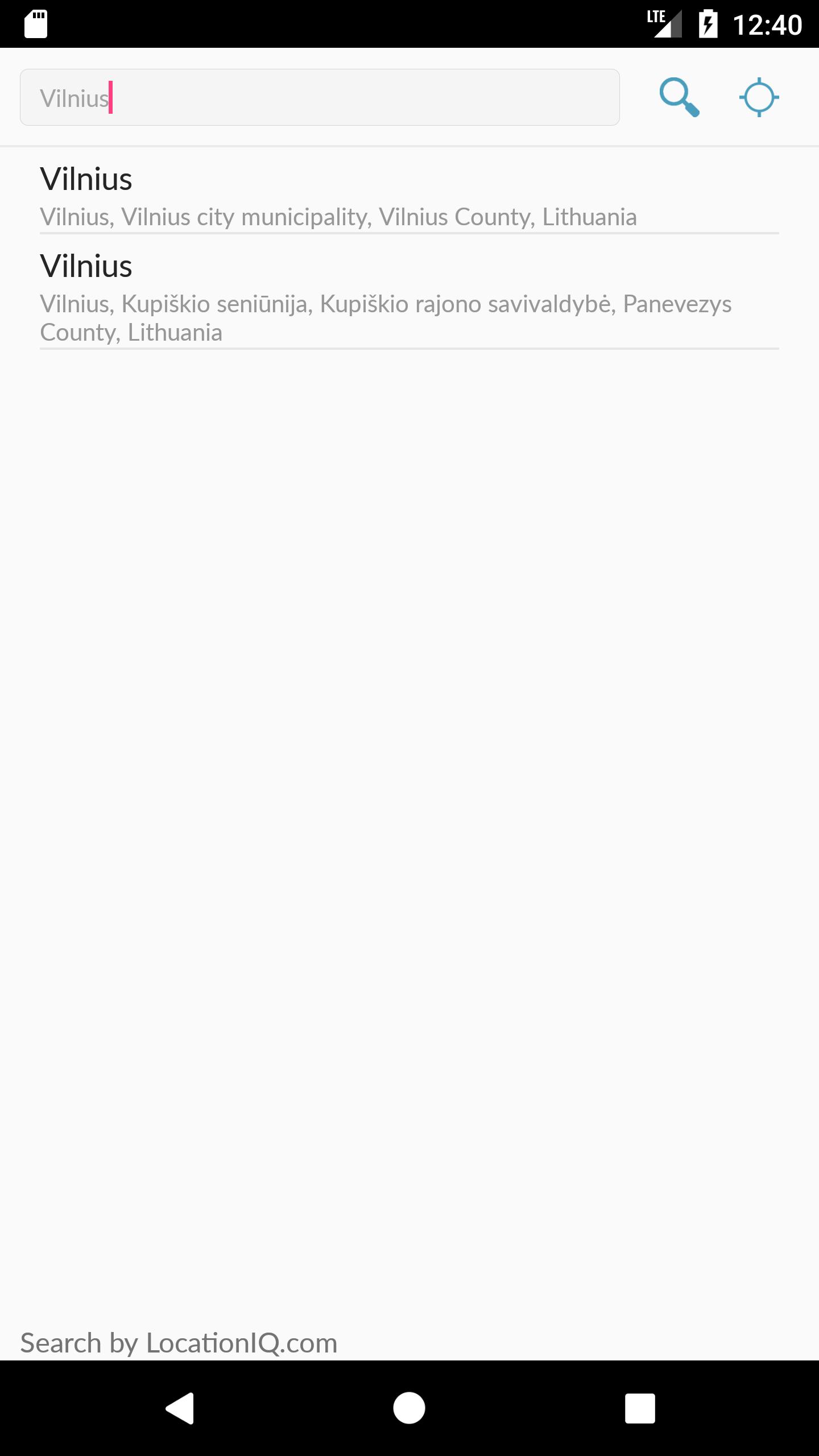
Task: Select the bold Vilnius heading of second result
Action: tap(86, 266)
